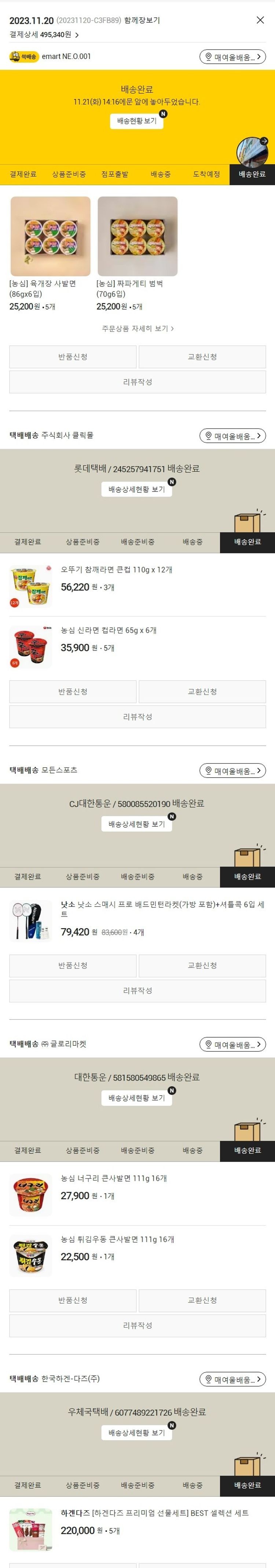
Task: View 배송상세현황 for CJ대한통운 shipment
Action: 137,824
